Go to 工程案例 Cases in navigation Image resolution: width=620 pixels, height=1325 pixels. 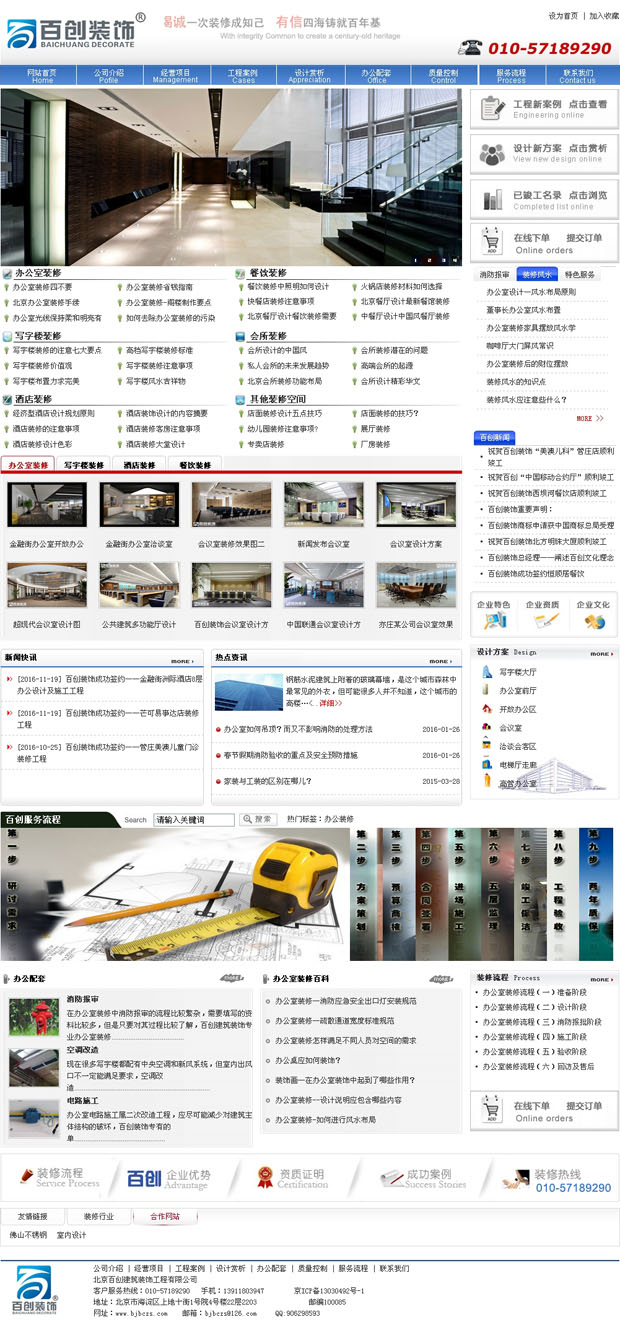point(243,76)
